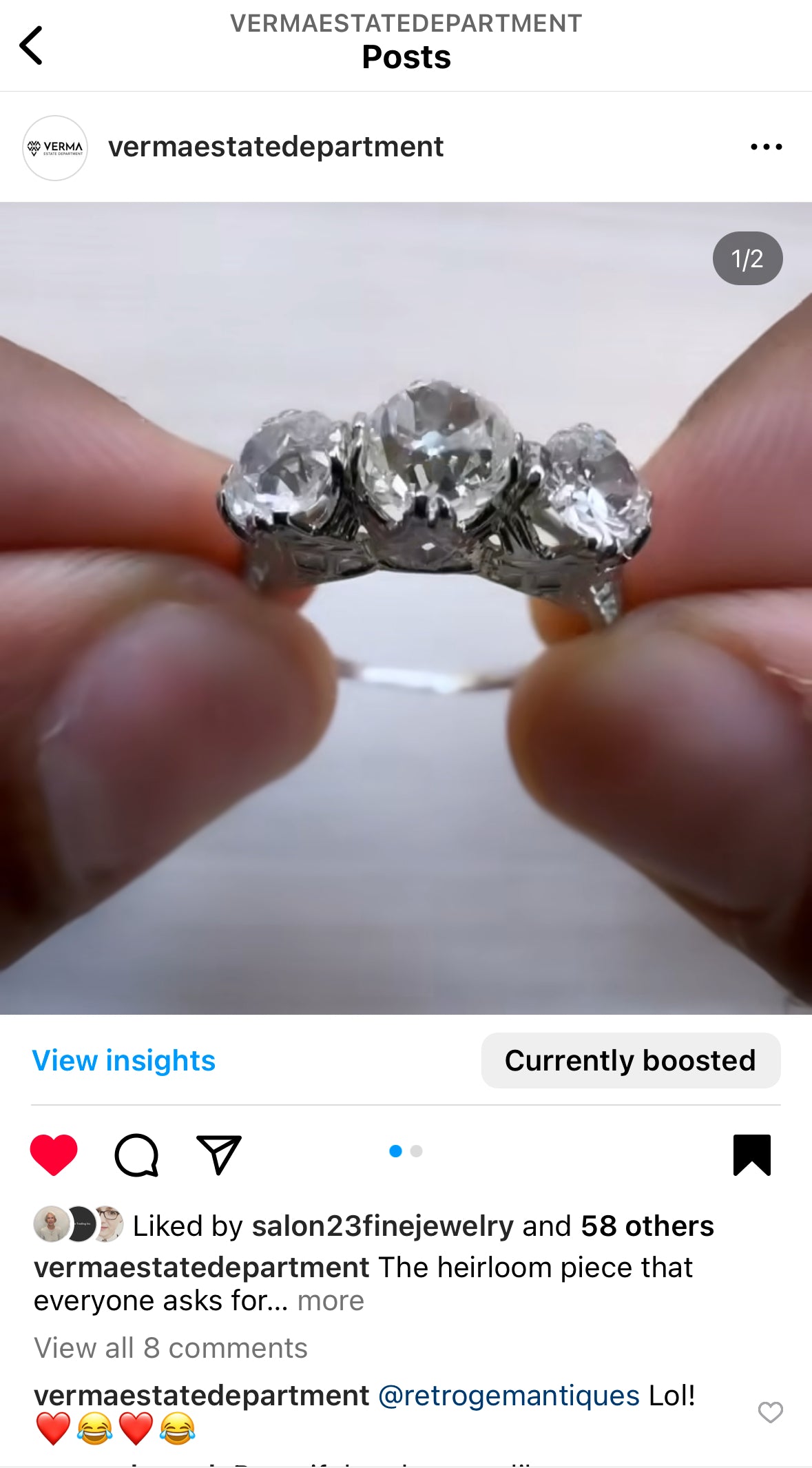Open the vermaestatedepartment profile from the post header
The height and width of the screenshot is (1468, 812).
pos(275,147)
